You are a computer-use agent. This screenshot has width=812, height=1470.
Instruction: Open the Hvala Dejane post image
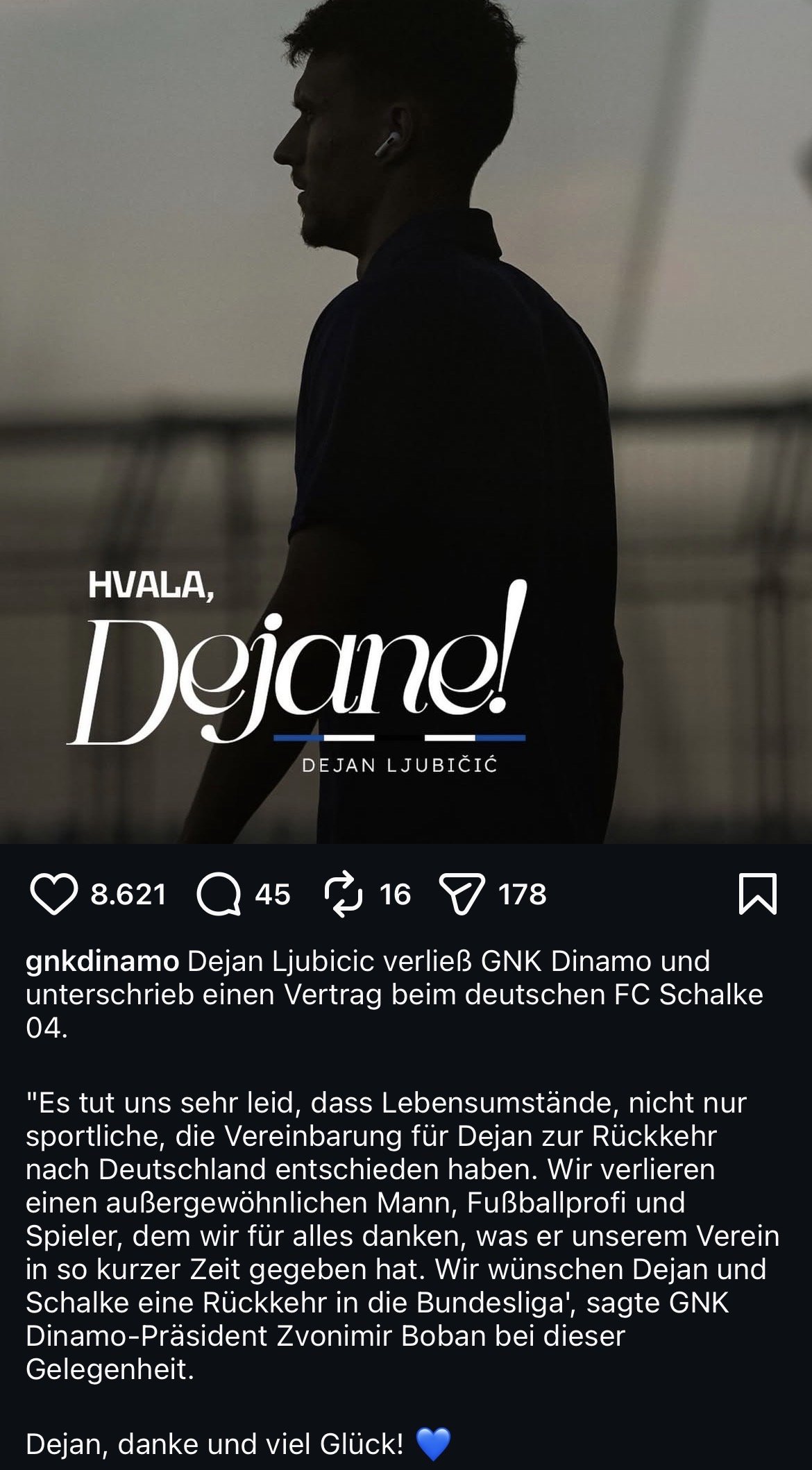pos(406,416)
